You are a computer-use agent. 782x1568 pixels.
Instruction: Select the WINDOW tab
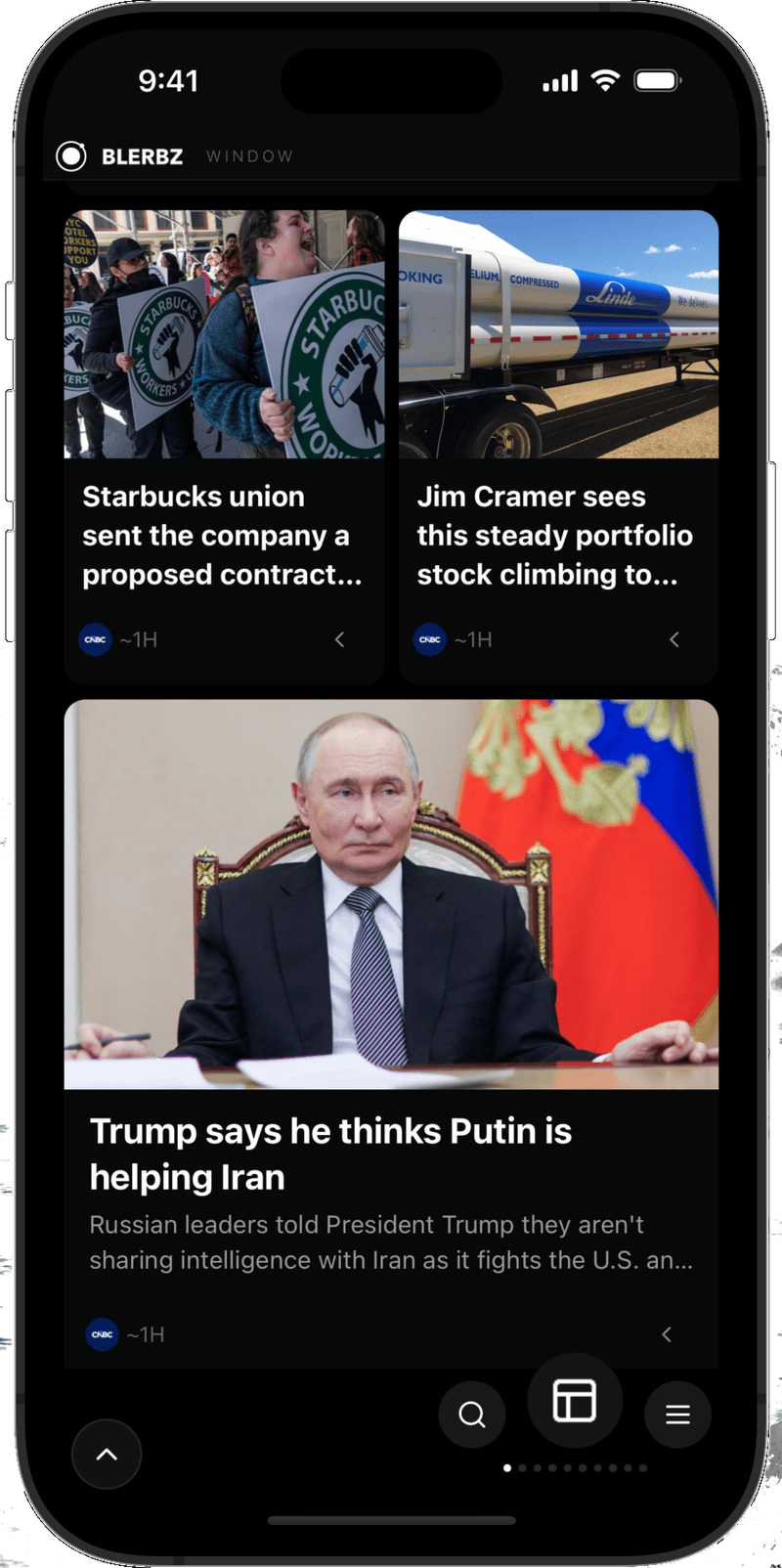(249, 156)
